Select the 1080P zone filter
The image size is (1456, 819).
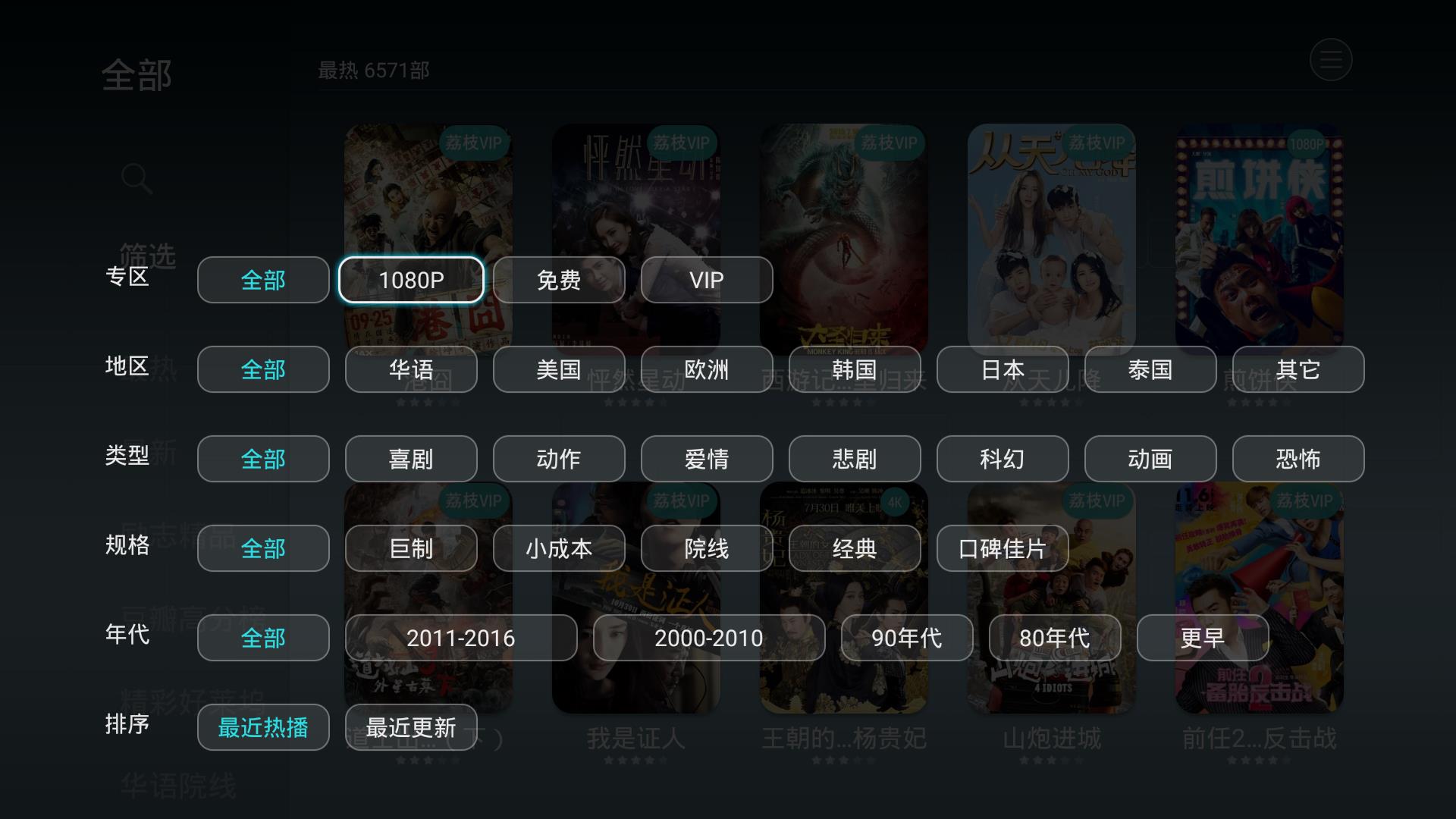tap(411, 280)
